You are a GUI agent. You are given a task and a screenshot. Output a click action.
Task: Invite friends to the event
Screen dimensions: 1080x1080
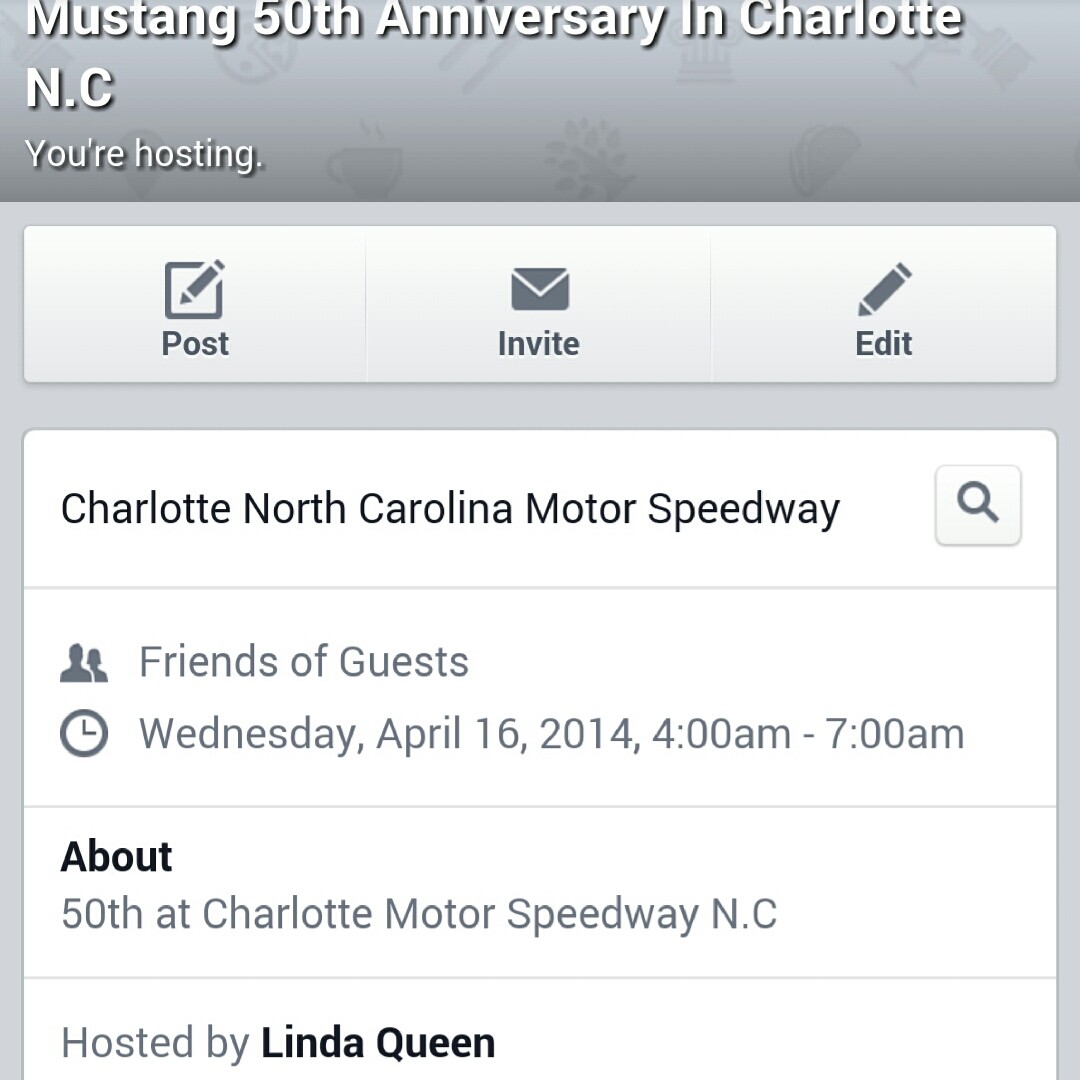click(x=539, y=307)
